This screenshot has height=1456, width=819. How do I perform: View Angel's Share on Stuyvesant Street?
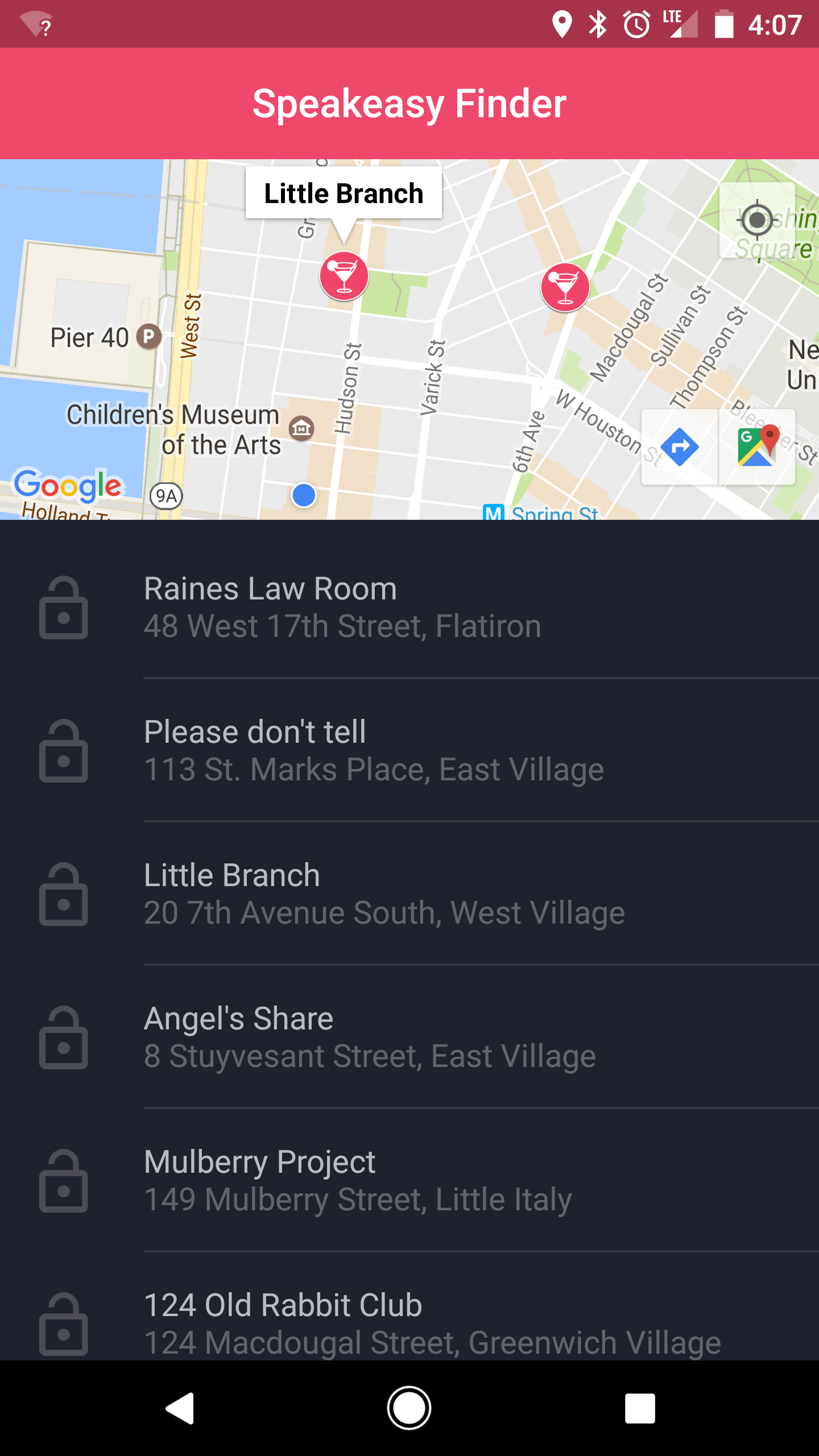[x=409, y=1037]
